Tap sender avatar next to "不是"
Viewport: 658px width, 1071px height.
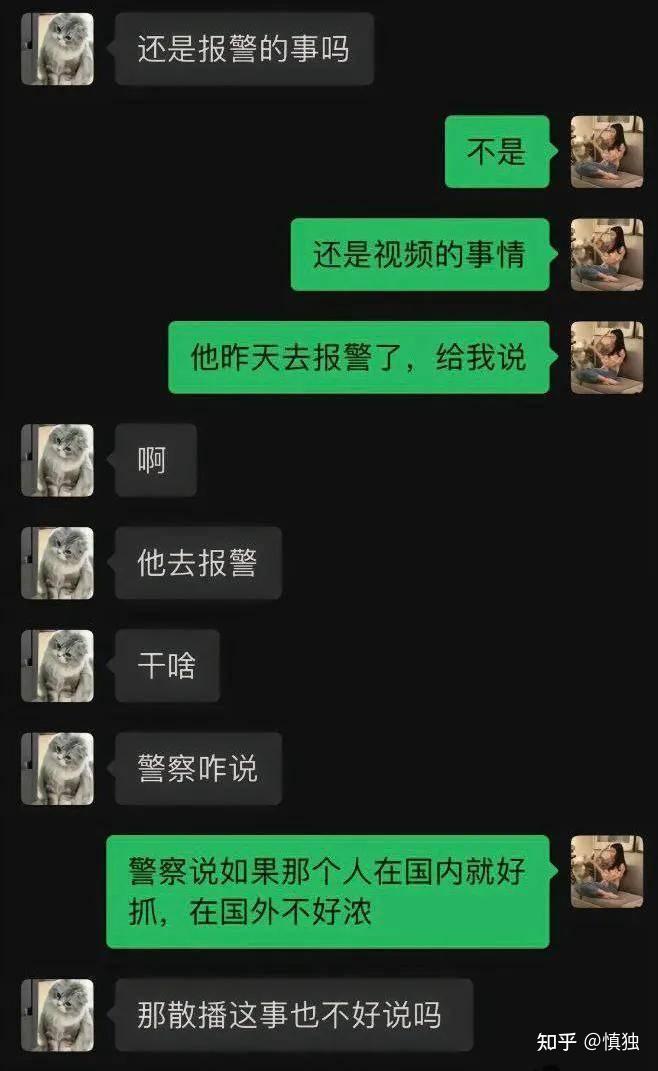pyautogui.click(x=607, y=152)
